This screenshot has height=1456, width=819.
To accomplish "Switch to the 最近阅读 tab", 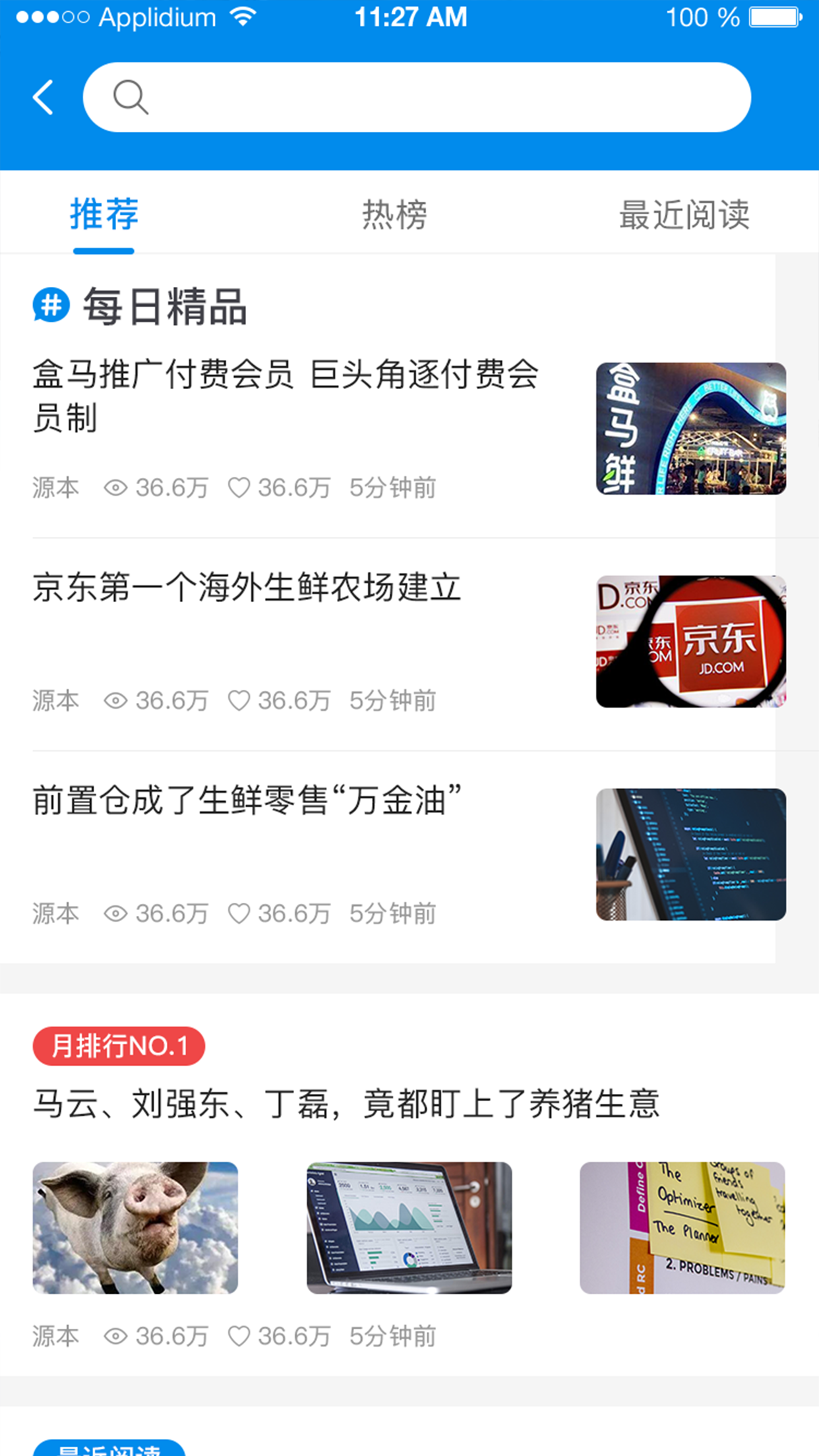I will pos(684,214).
